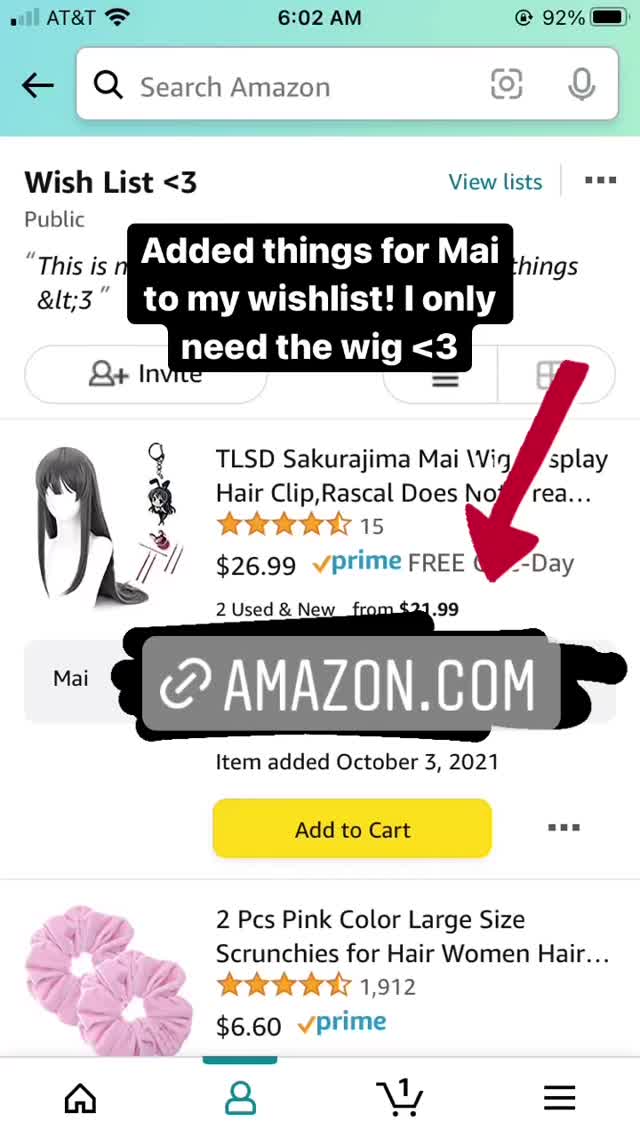Open the TLSD Sakurajima Mai Wig item
Viewport: 640px width, 1137px height.
pos(411,476)
